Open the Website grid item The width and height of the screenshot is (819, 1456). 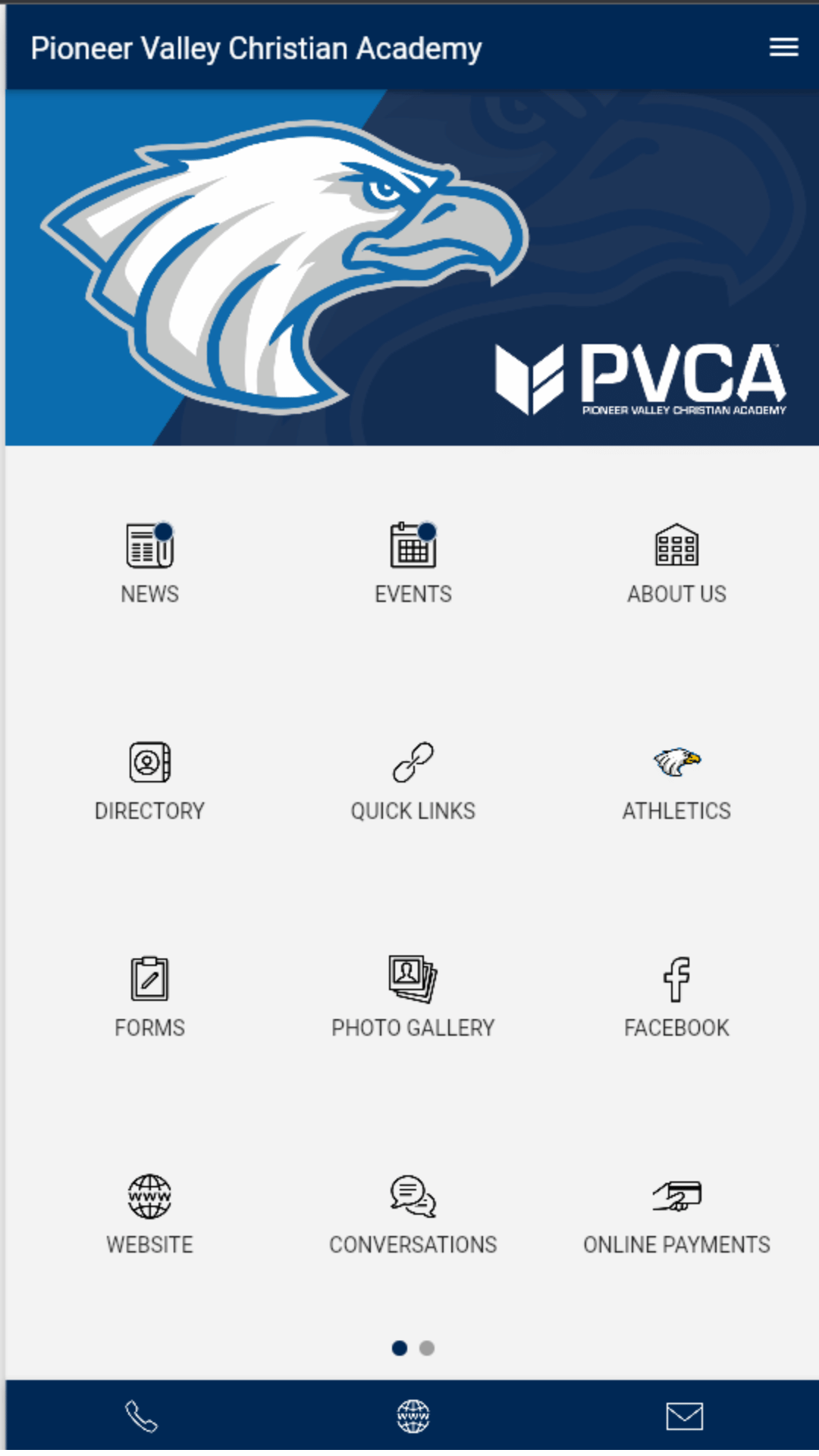pos(150,1213)
